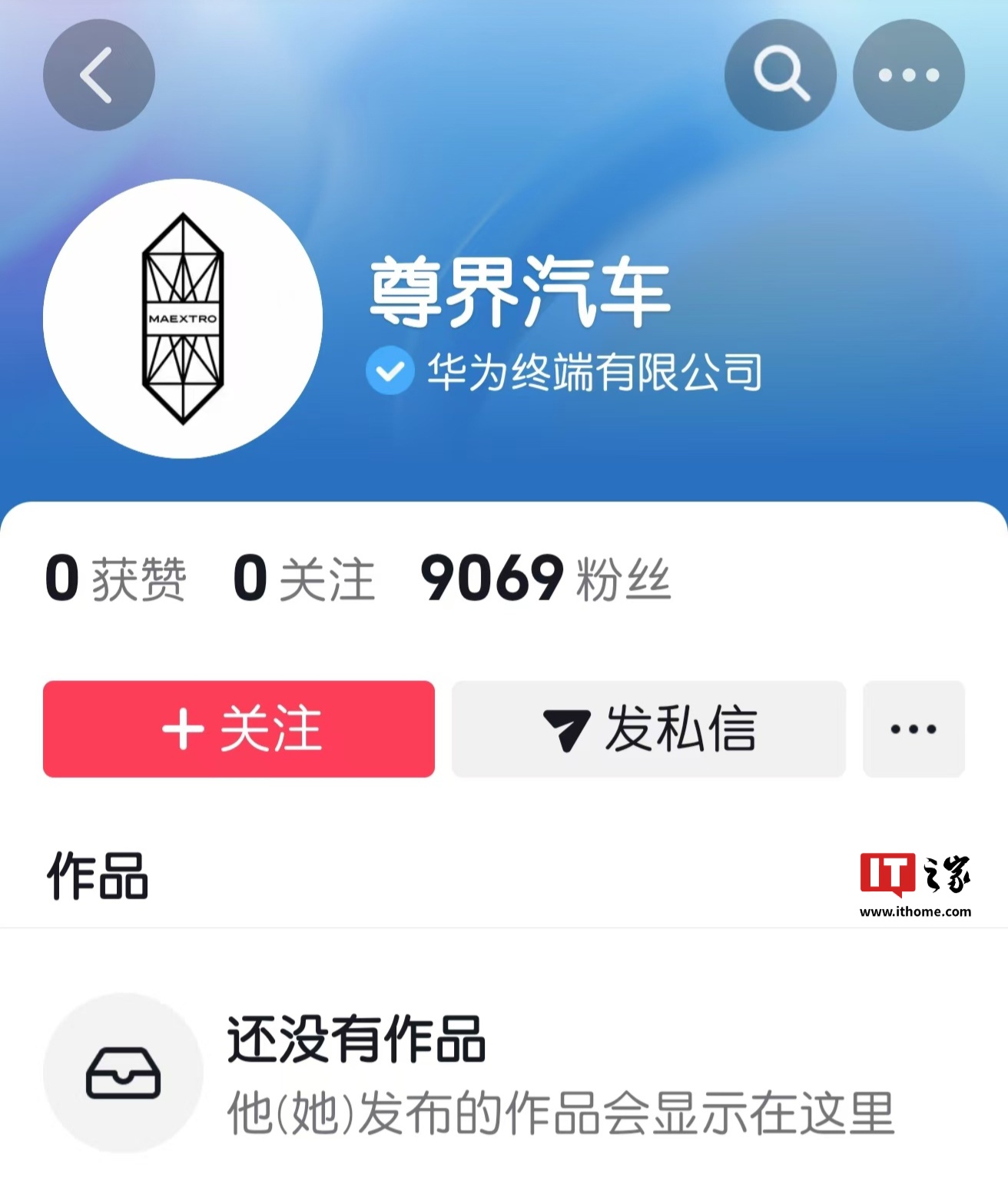This screenshot has width=1008, height=1181.
Task: Open the 0 关注 following list
Action: click(x=303, y=579)
